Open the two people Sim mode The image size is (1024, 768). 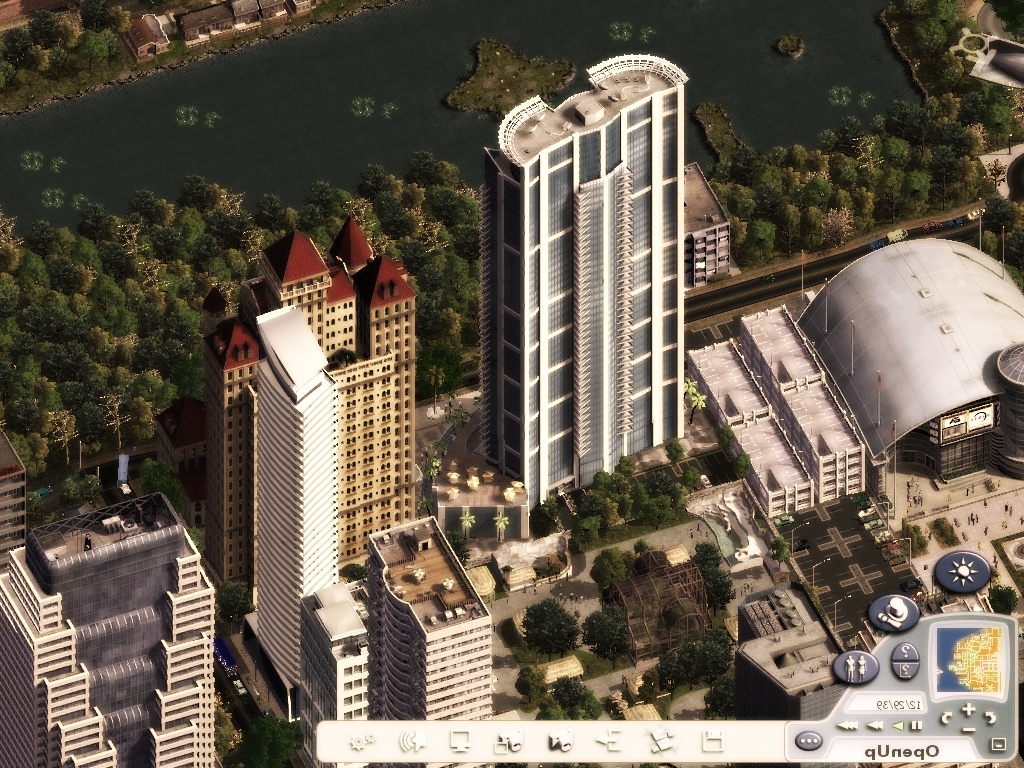[x=855, y=667]
